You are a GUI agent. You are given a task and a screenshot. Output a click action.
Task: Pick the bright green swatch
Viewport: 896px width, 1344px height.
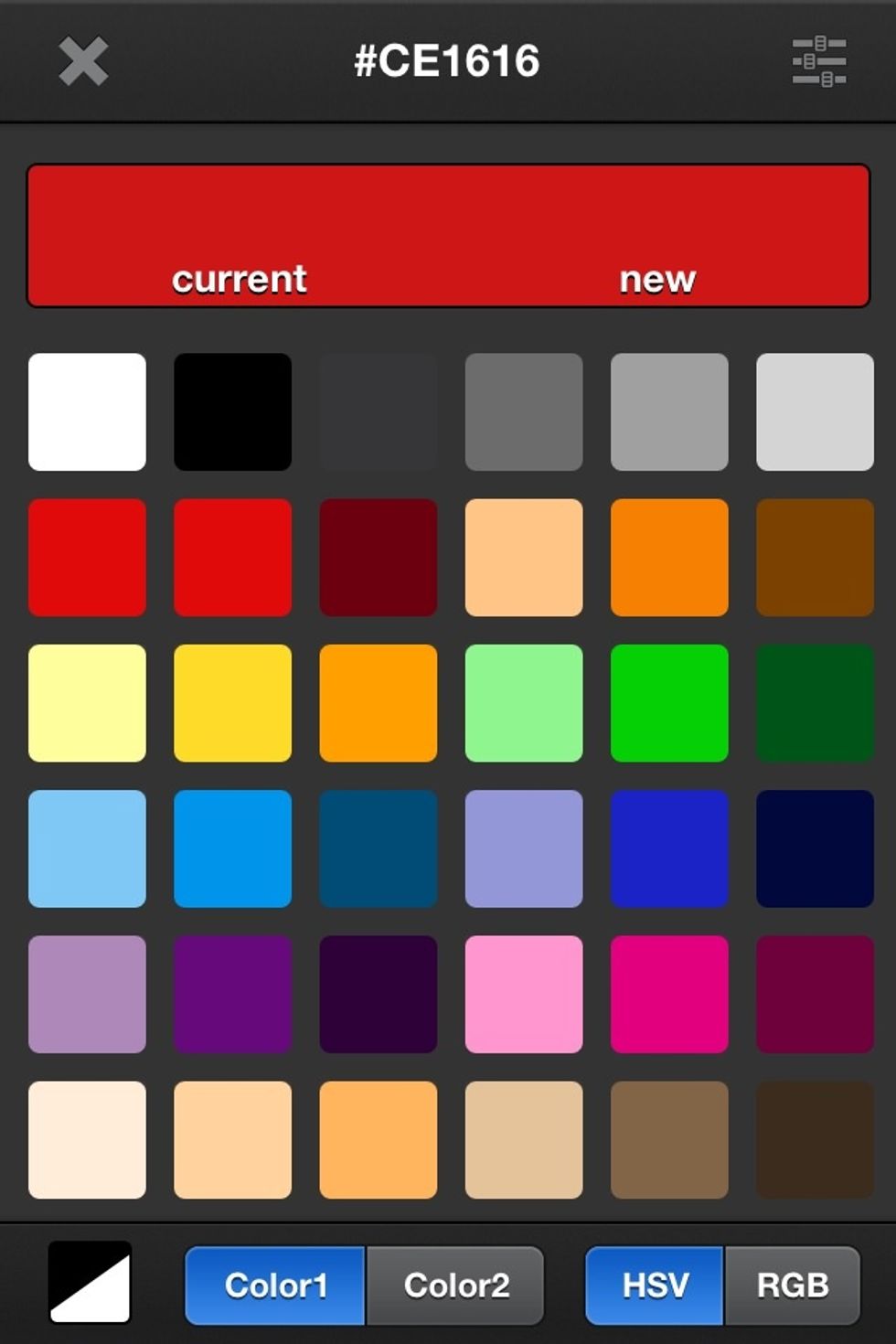669,702
